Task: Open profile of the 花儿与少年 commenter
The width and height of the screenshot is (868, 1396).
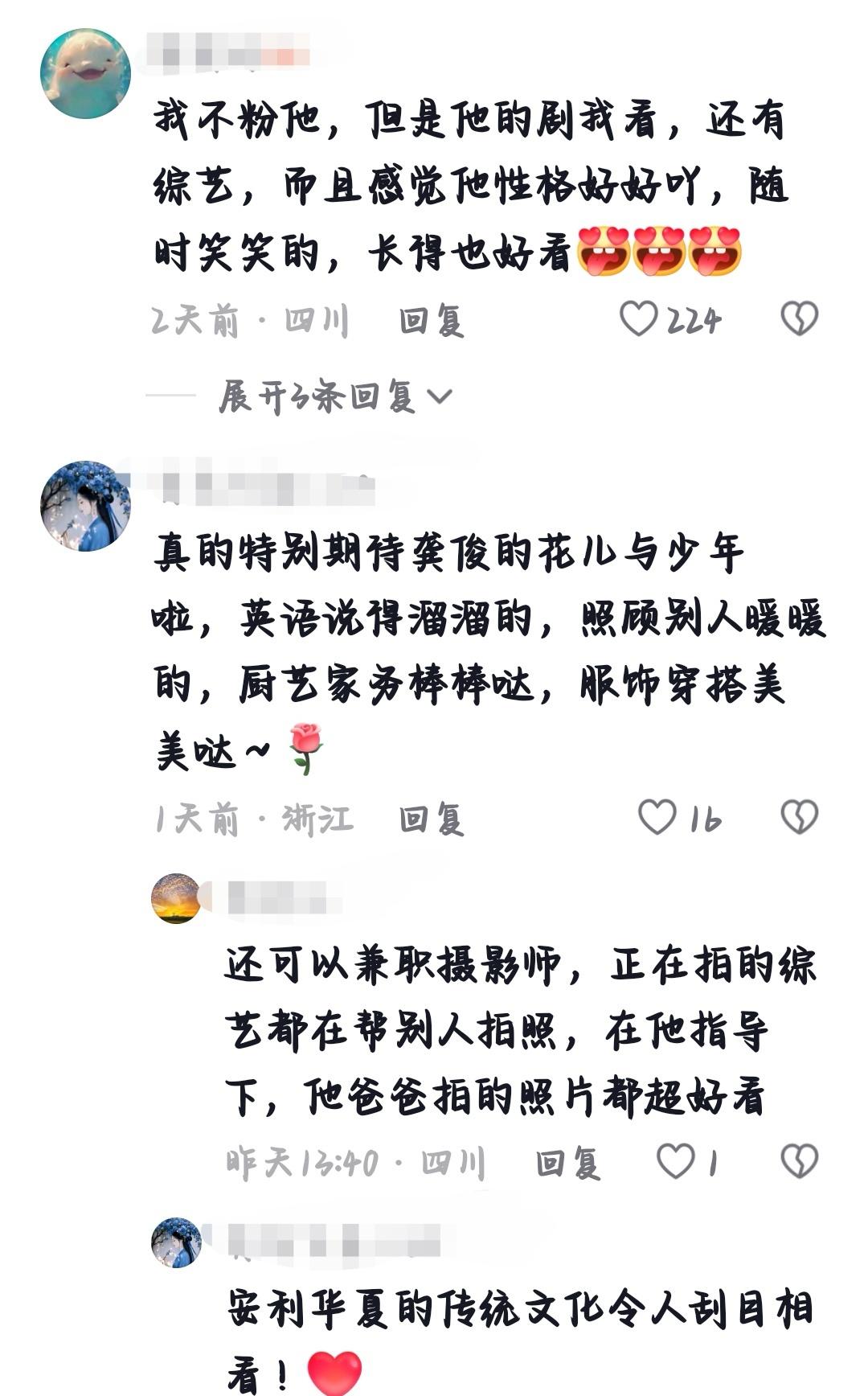Action: click(x=85, y=506)
